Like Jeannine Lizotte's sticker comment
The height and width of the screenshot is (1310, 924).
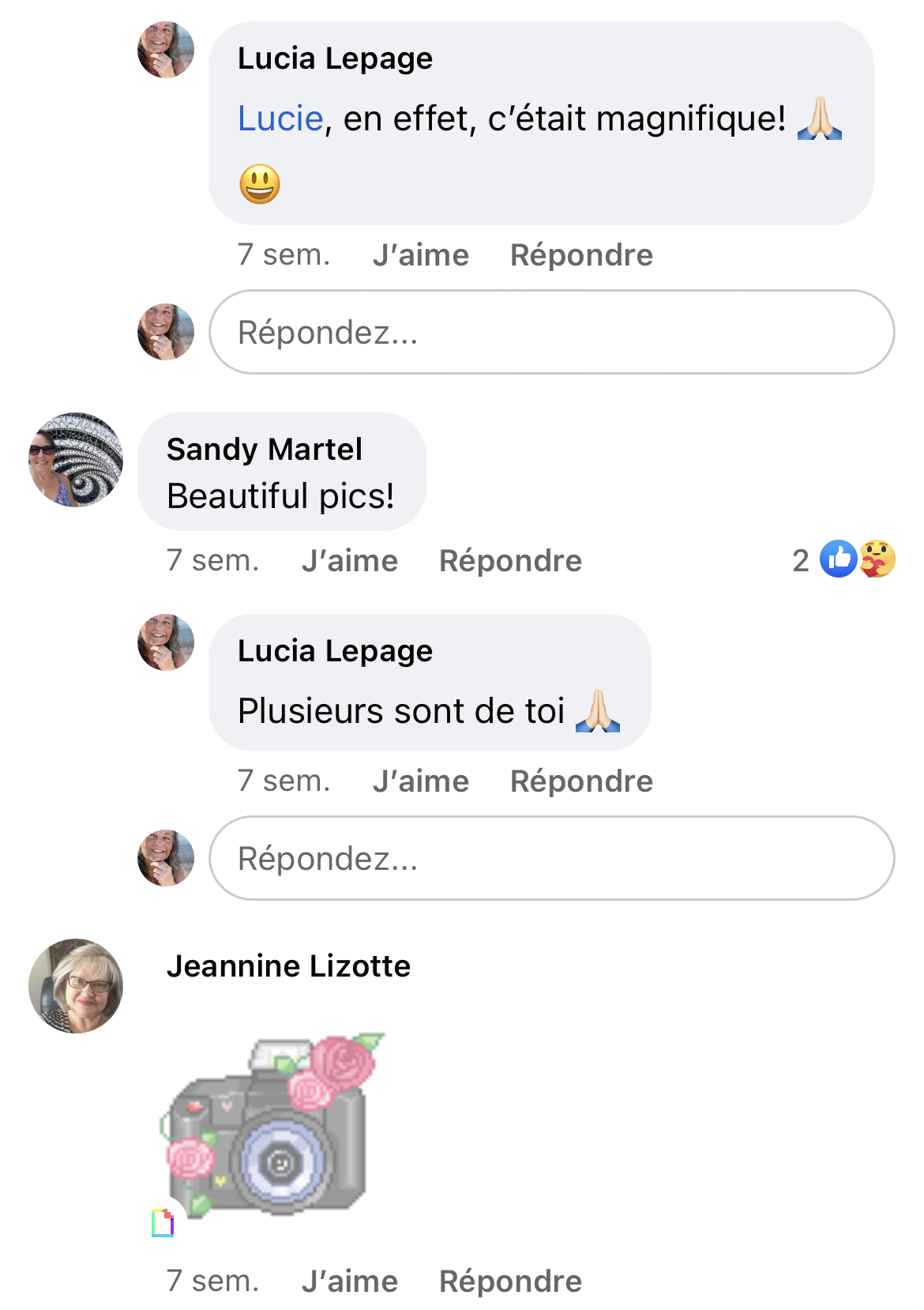click(349, 1282)
